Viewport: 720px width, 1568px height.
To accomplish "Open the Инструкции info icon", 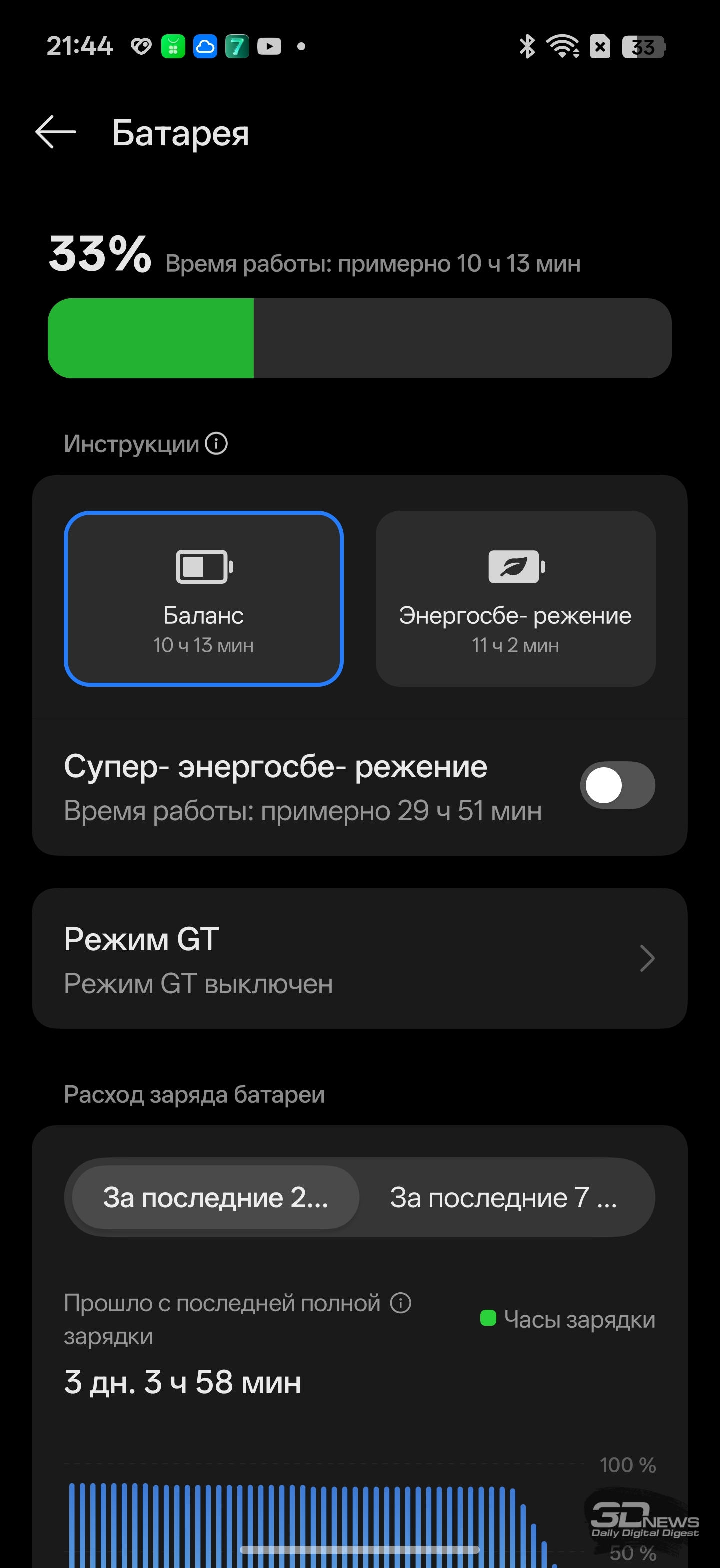I will pyautogui.click(x=216, y=443).
